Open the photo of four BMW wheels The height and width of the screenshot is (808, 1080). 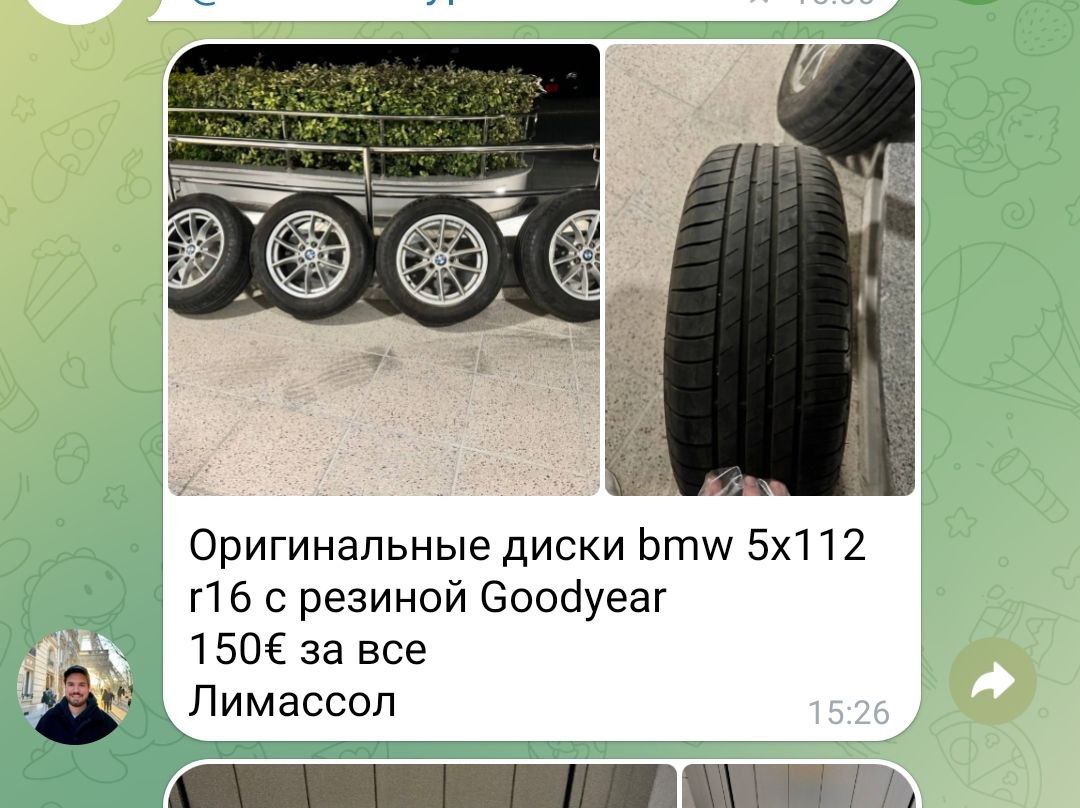click(x=383, y=270)
